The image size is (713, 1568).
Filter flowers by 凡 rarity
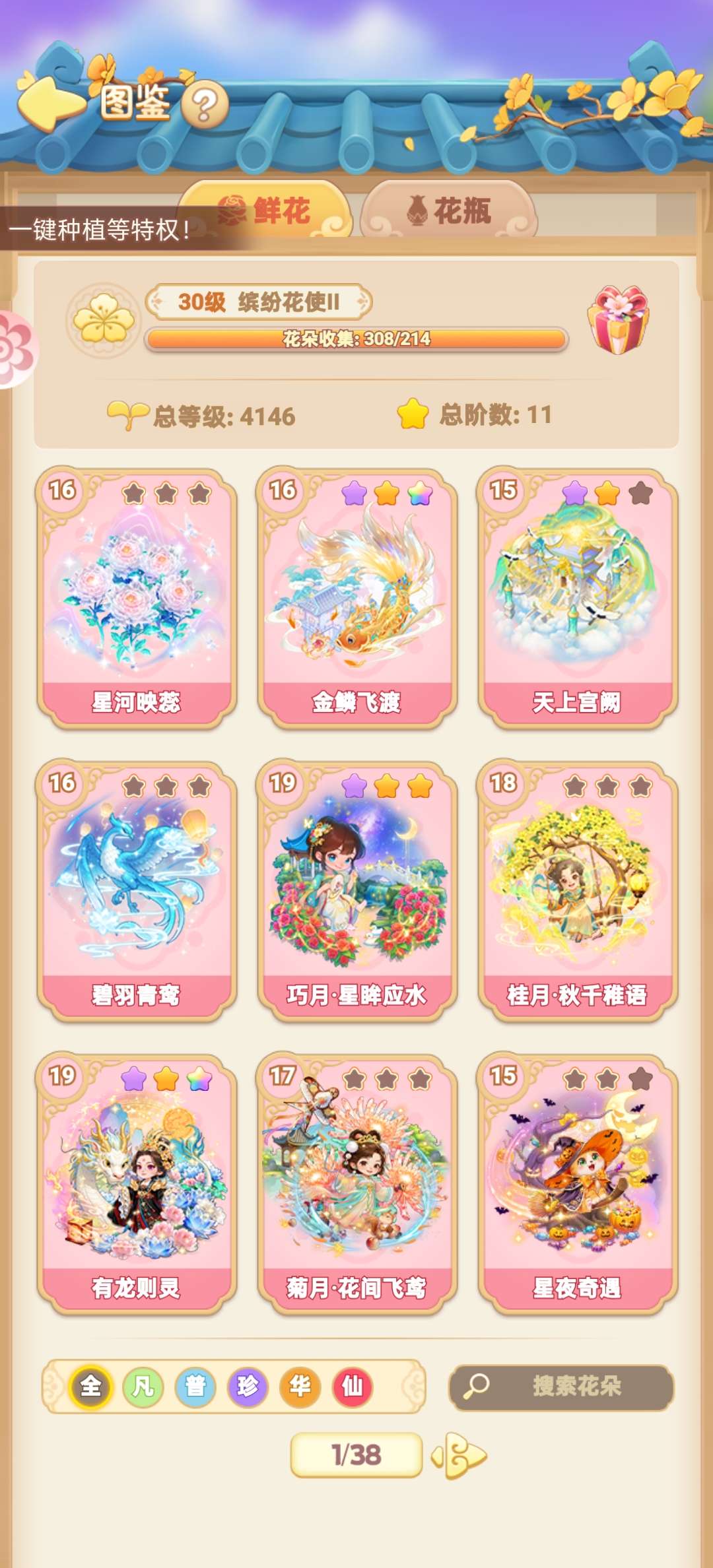(x=143, y=1387)
